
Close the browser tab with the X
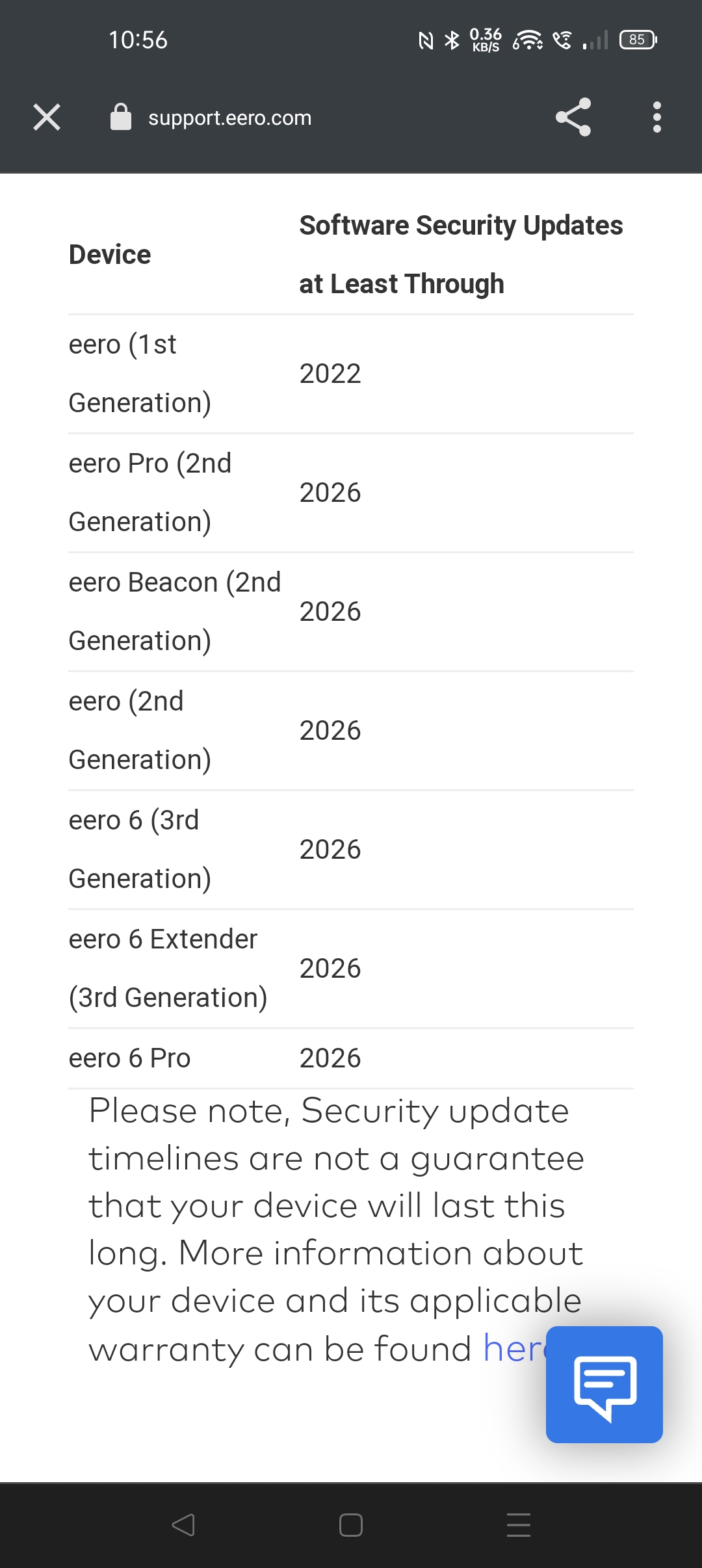coord(47,118)
